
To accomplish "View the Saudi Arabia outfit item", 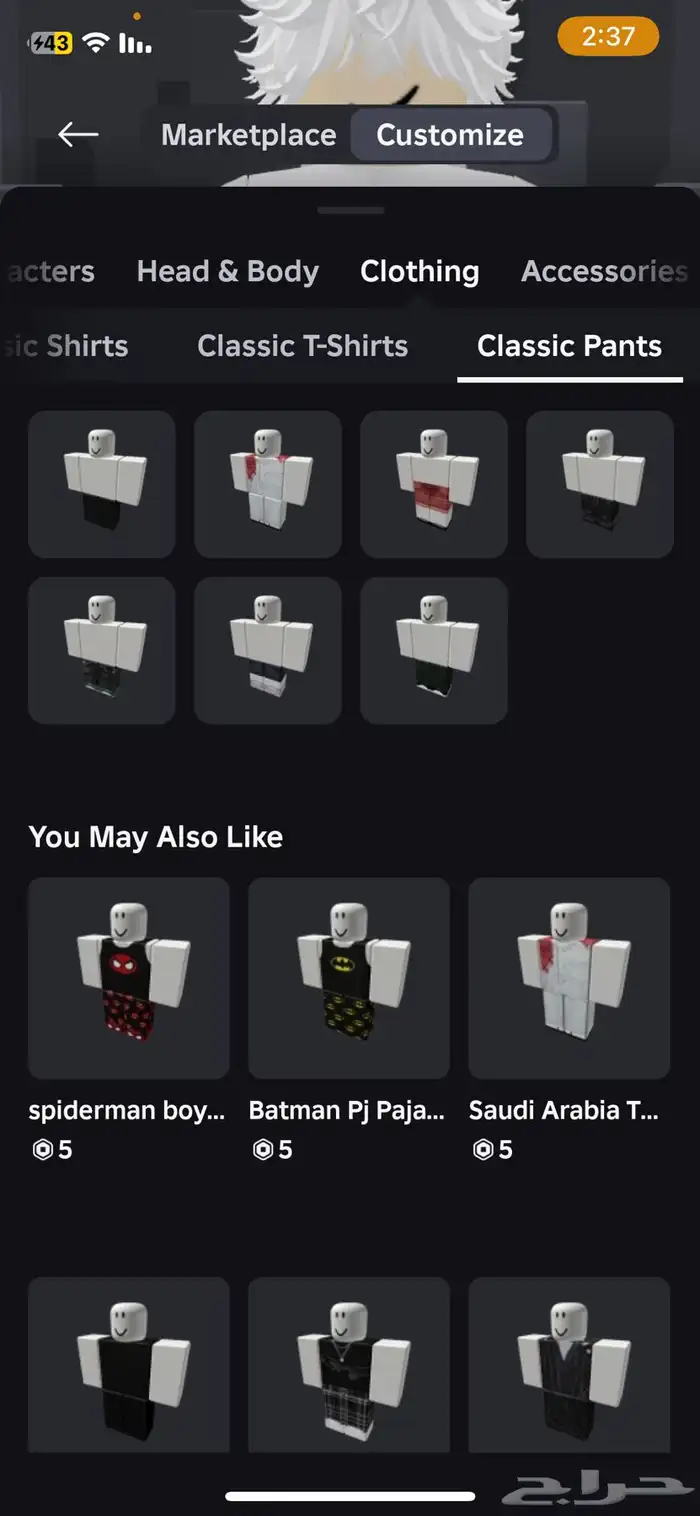I will pos(568,977).
